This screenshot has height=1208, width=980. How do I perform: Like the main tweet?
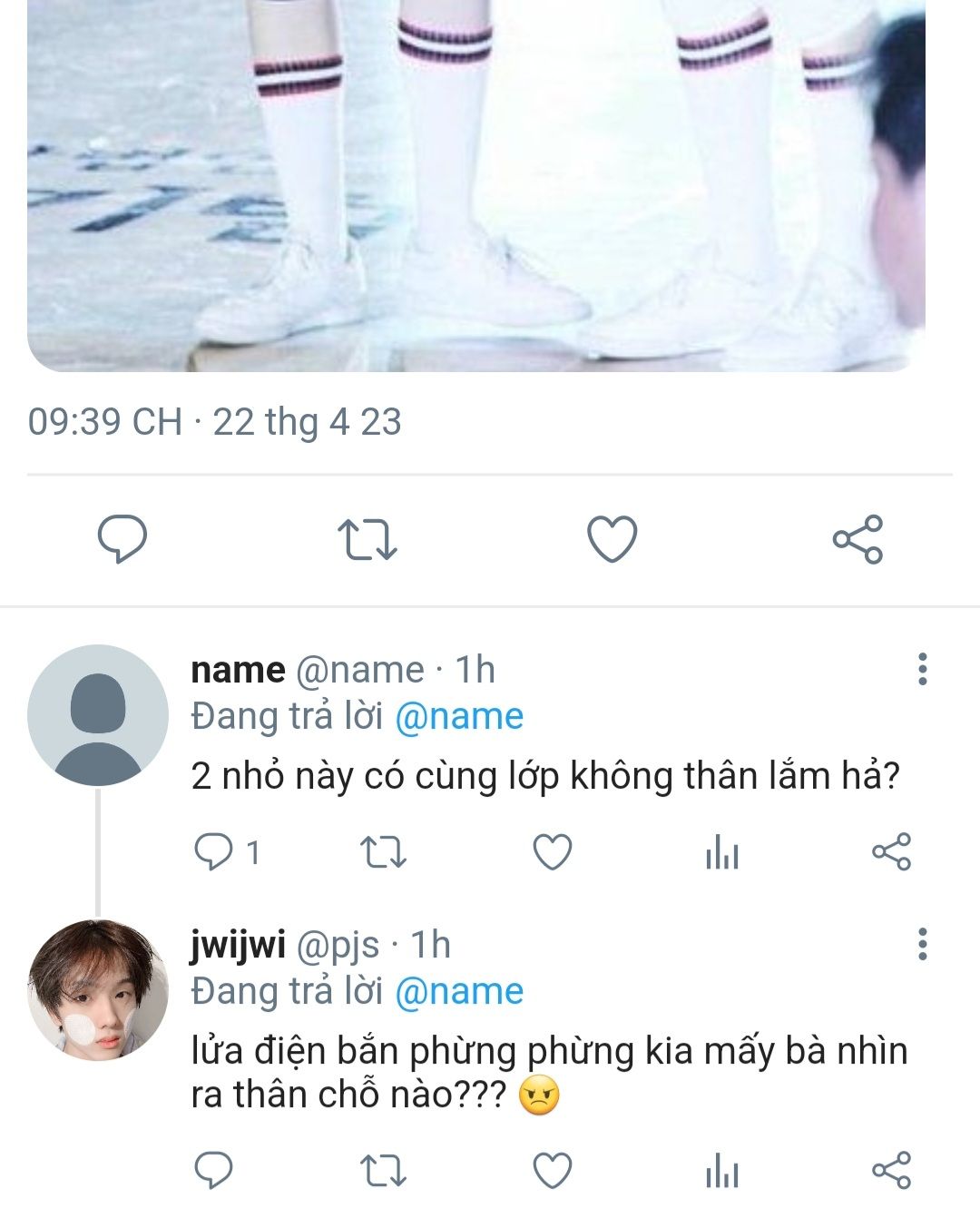612,539
